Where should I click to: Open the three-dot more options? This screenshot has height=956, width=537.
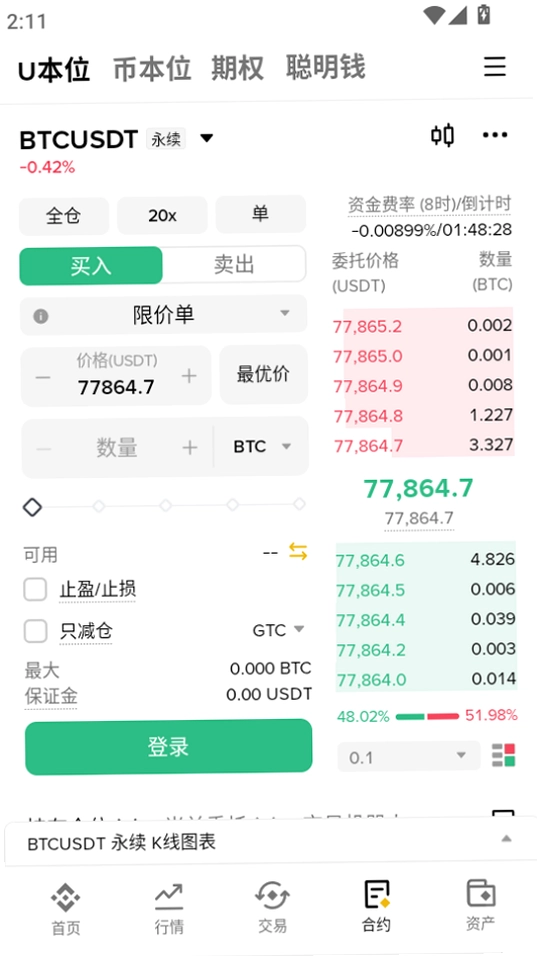tap(494, 135)
